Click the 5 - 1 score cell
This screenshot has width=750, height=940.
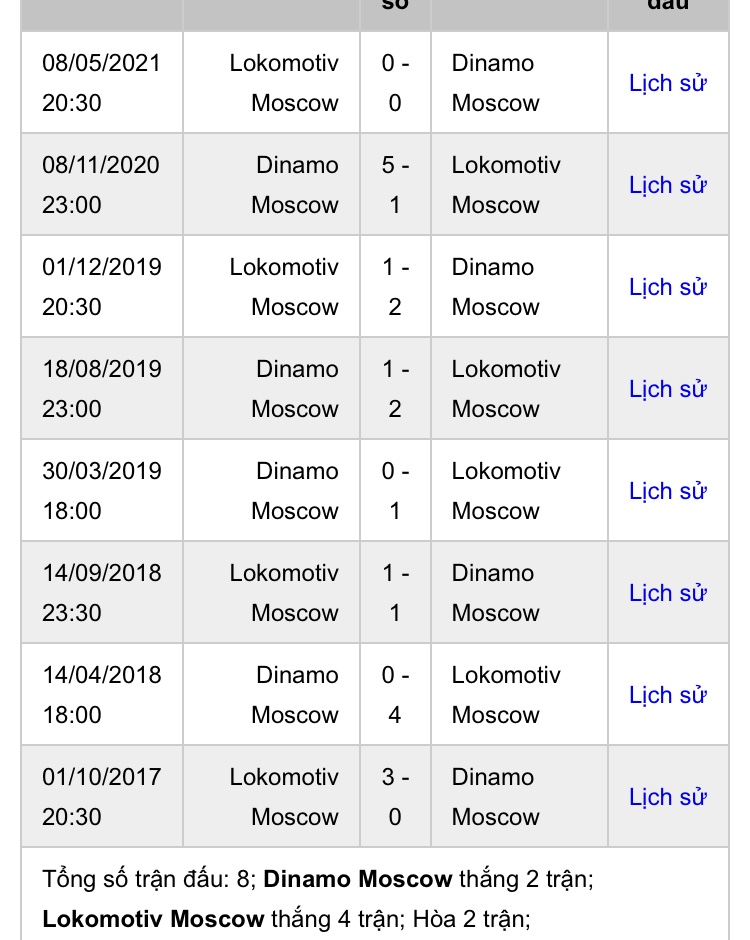[x=395, y=186]
